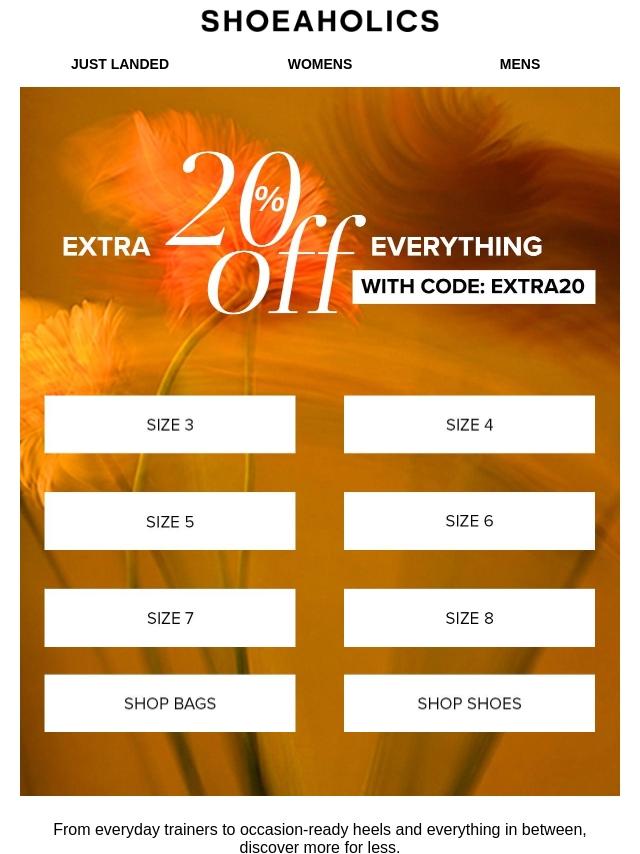Tap the Size 7 button
This screenshot has height=854, width=640.
(x=170, y=618)
